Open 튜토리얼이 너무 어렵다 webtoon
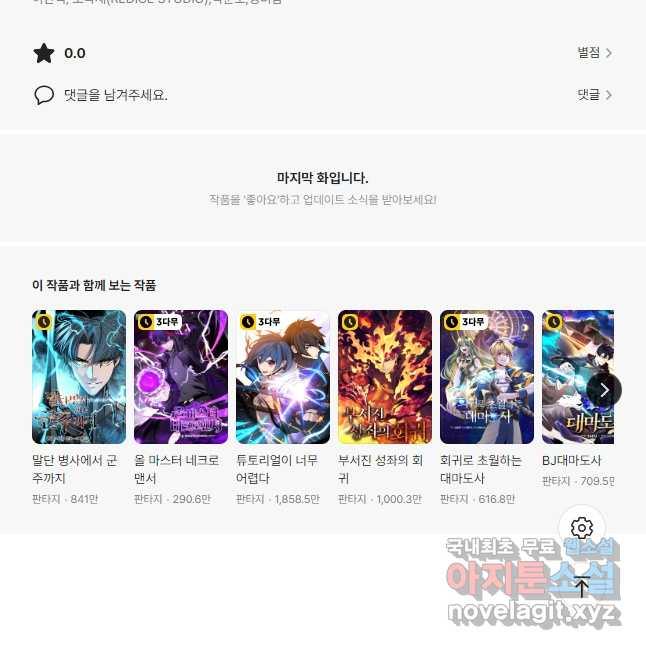This screenshot has height=650, width=646. point(283,377)
